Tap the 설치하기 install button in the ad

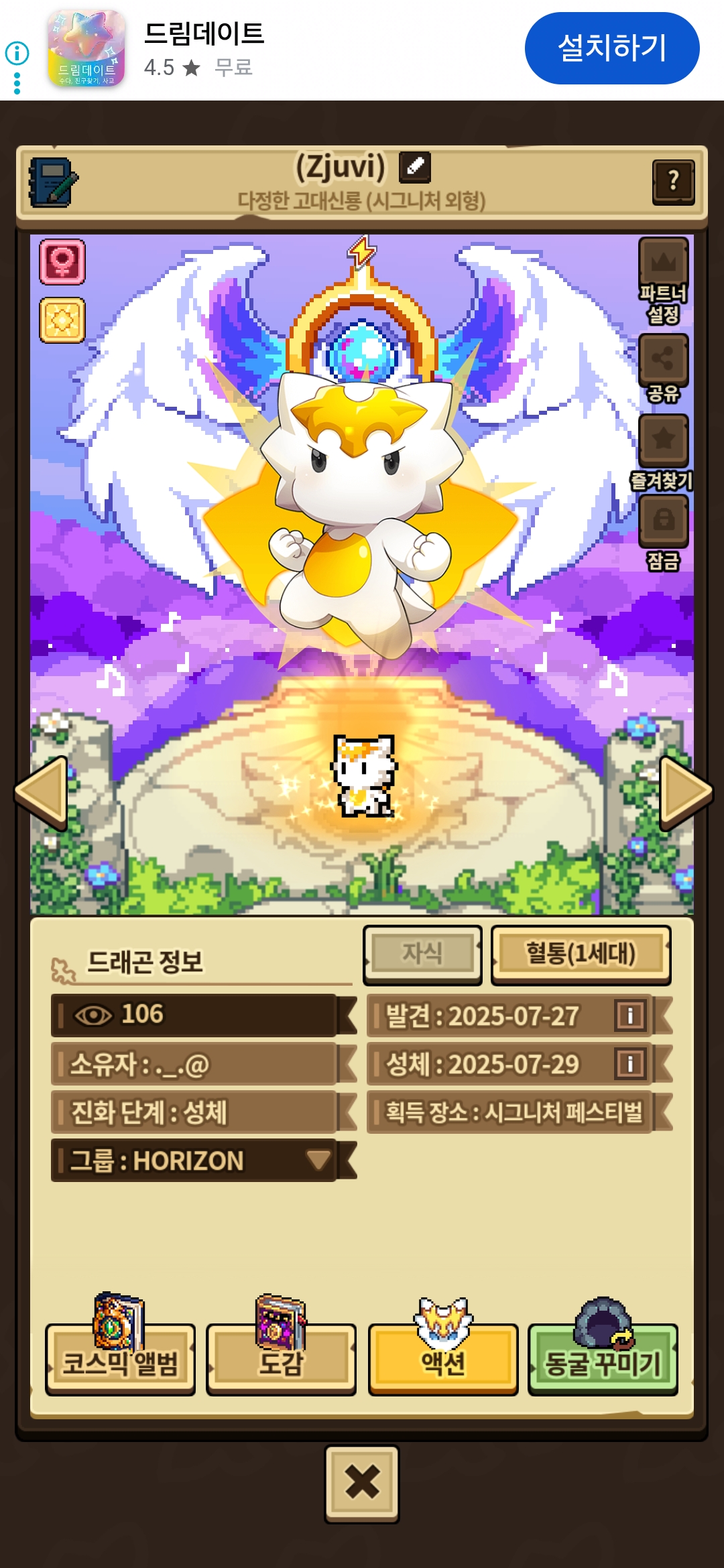click(x=611, y=48)
